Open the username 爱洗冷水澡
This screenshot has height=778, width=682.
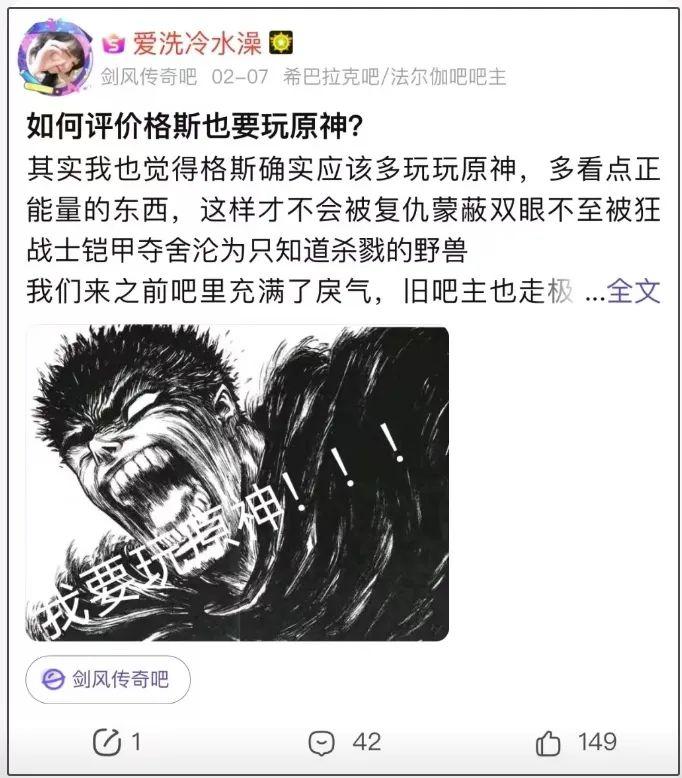[x=196, y=44]
